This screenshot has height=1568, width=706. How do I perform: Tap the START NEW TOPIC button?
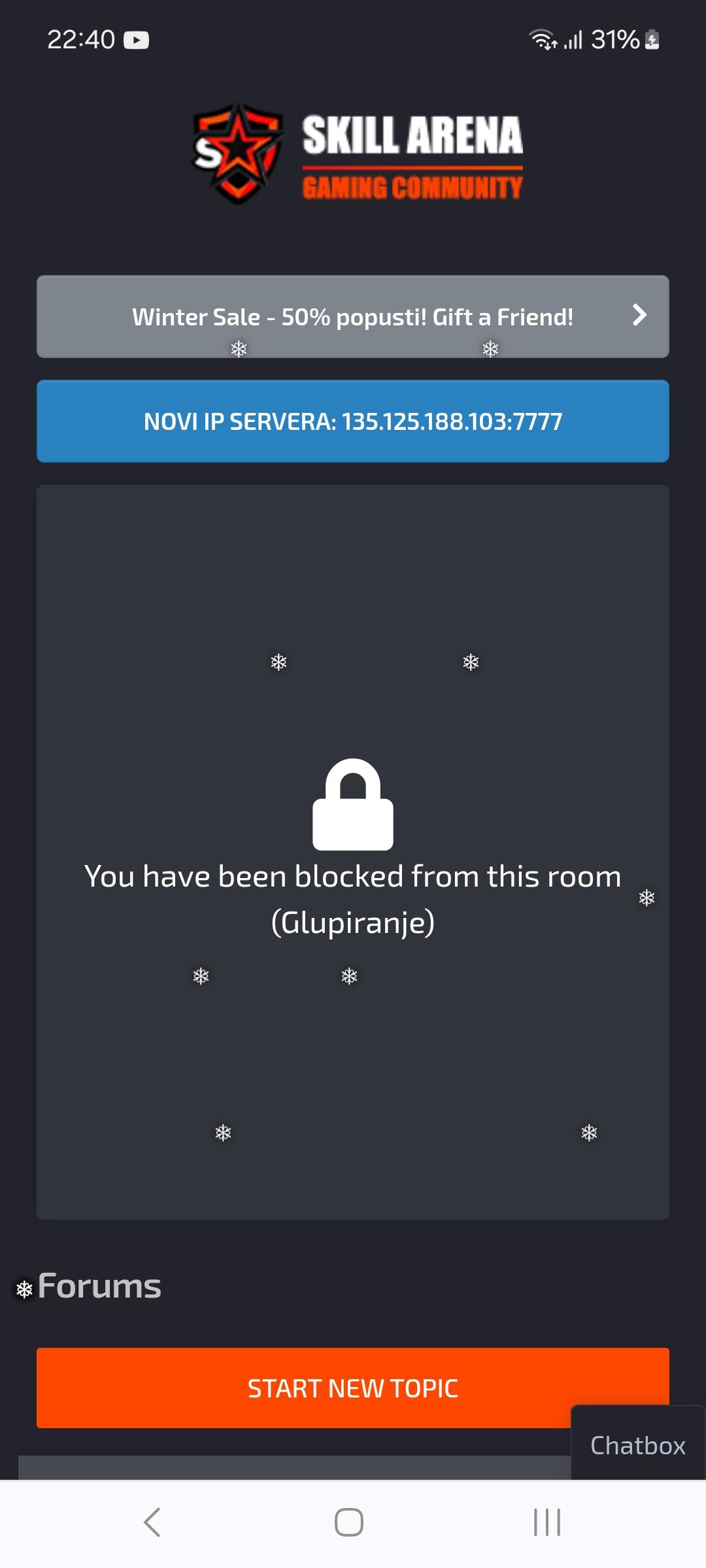click(353, 1388)
